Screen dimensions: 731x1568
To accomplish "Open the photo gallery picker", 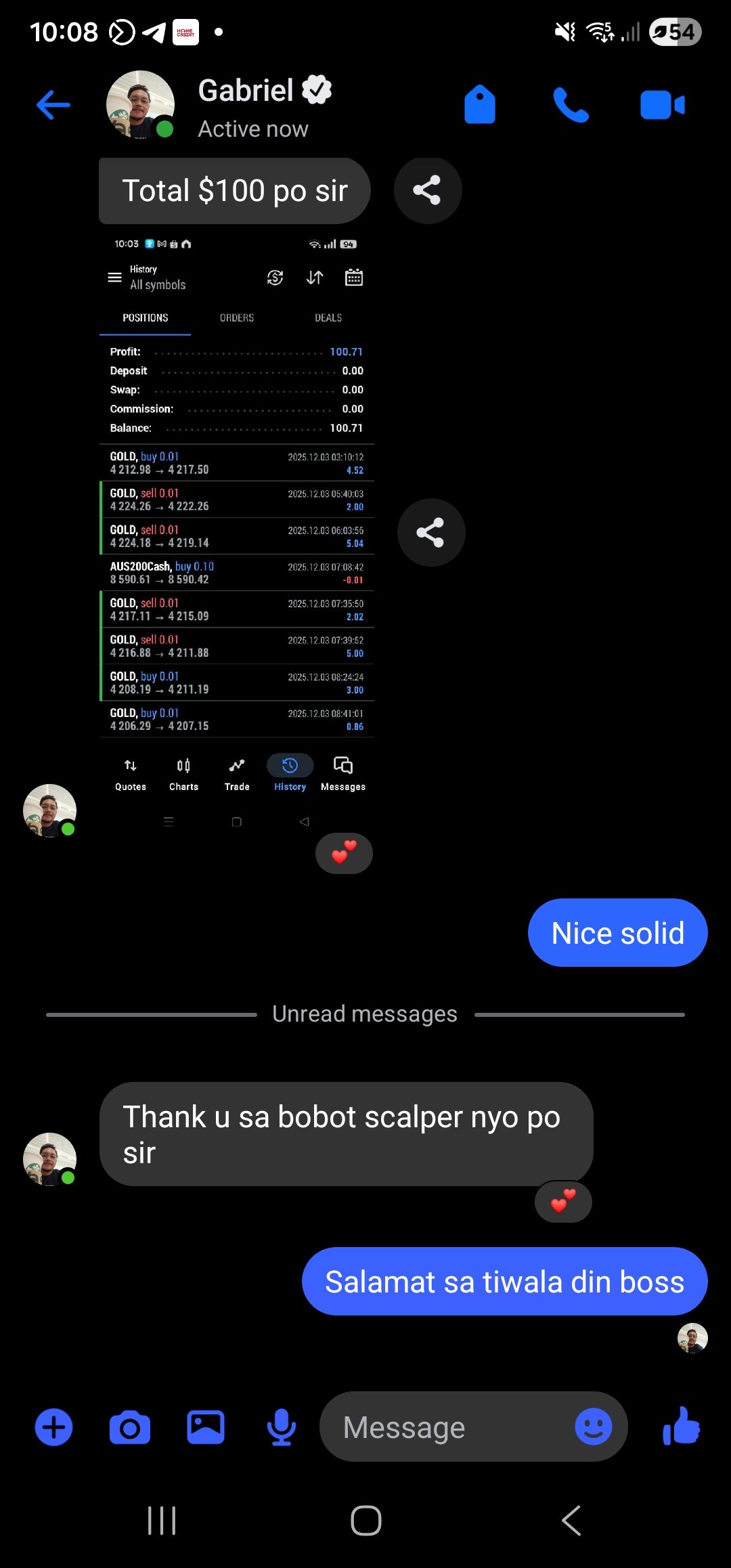I will (206, 1427).
